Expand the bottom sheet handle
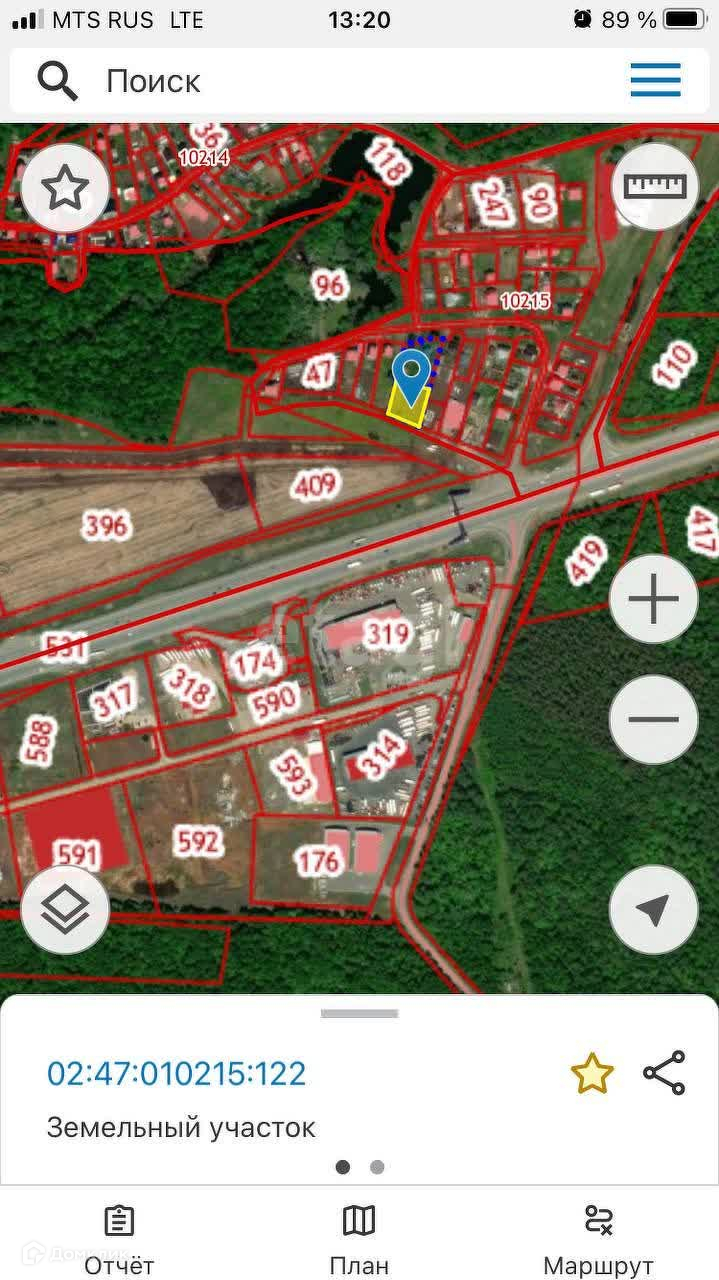The width and height of the screenshot is (719, 1280). coord(359,1013)
